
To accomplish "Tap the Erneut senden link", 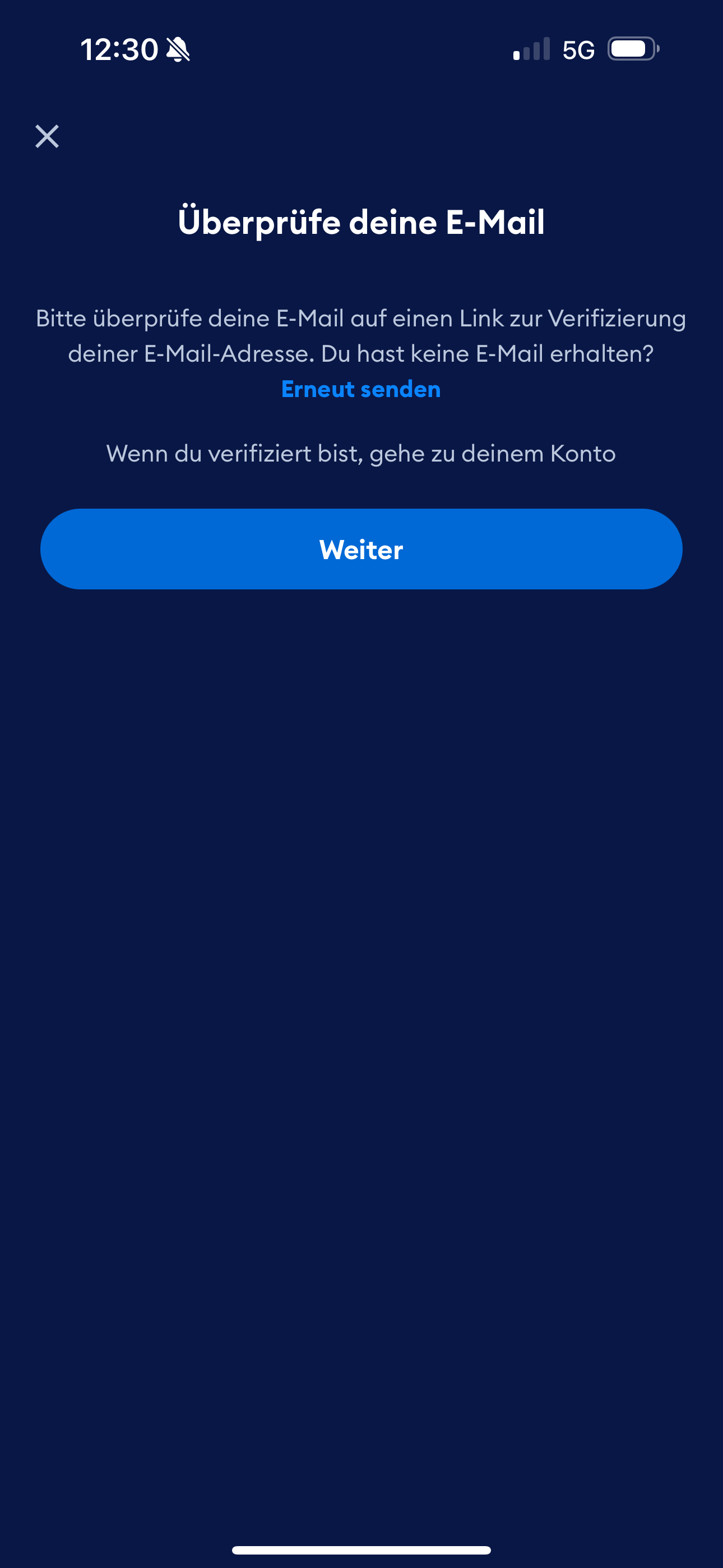I will pyautogui.click(x=361, y=389).
